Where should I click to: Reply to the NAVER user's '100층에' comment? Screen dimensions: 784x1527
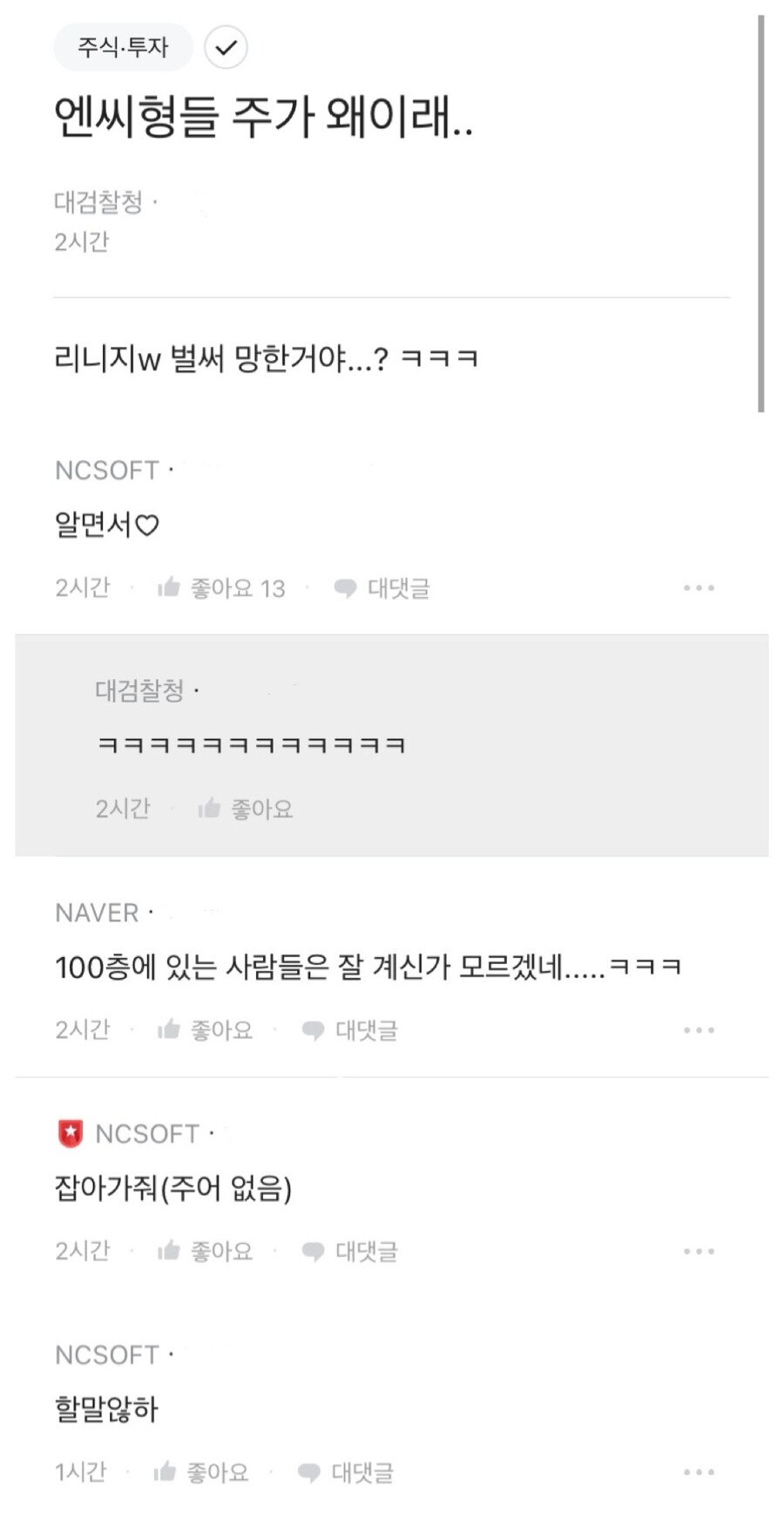pos(349,1030)
